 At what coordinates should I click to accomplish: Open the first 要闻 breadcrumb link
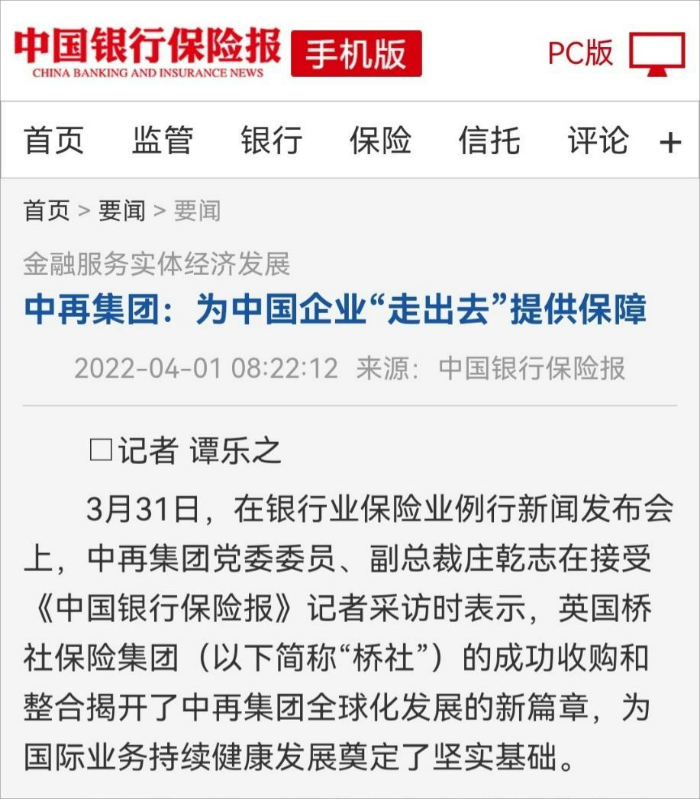tap(122, 211)
